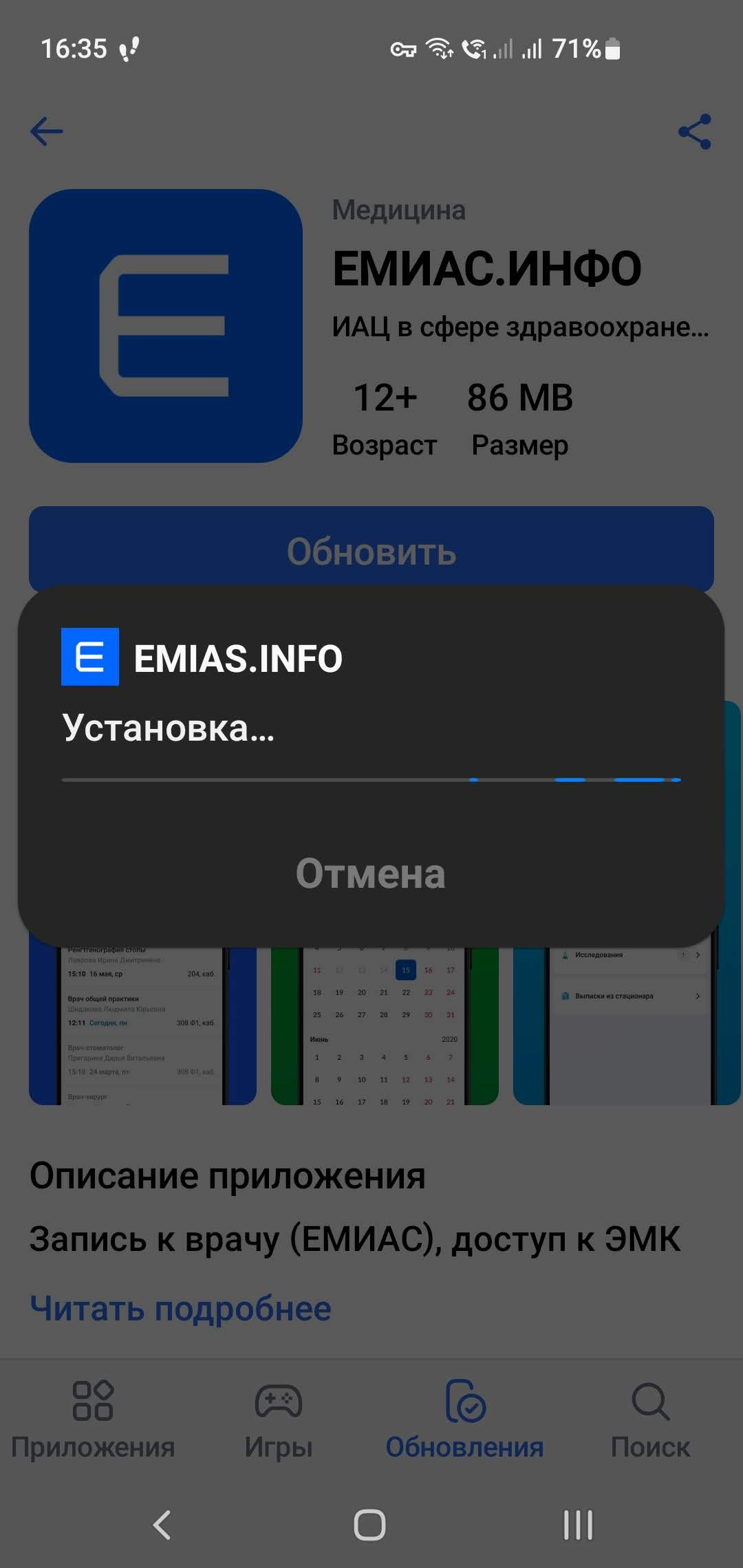Cancel the EMIAS.INFO installation via Отмена
This screenshot has width=743, height=1568.
pyautogui.click(x=370, y=874)
